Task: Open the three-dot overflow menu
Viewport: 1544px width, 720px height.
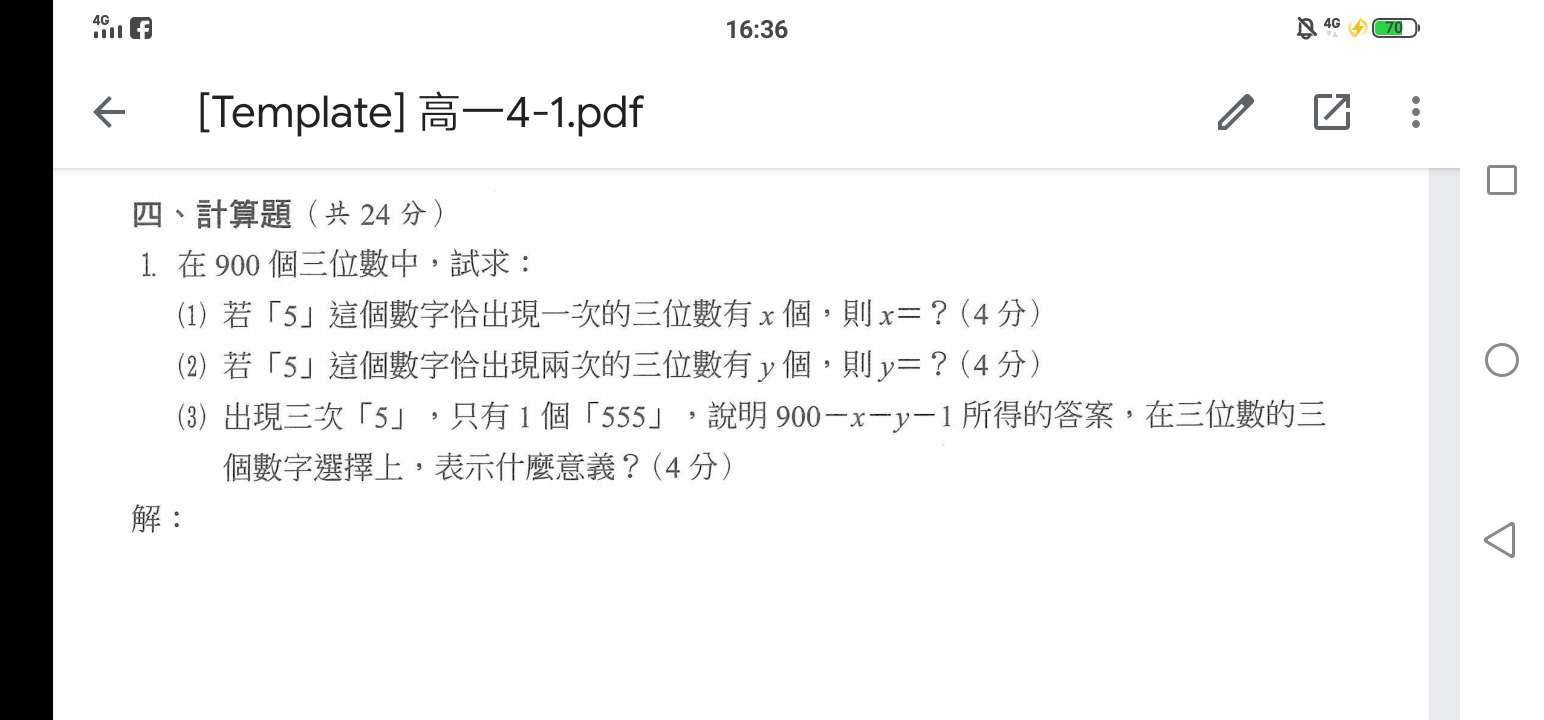Action: (x=1415, y=112)
